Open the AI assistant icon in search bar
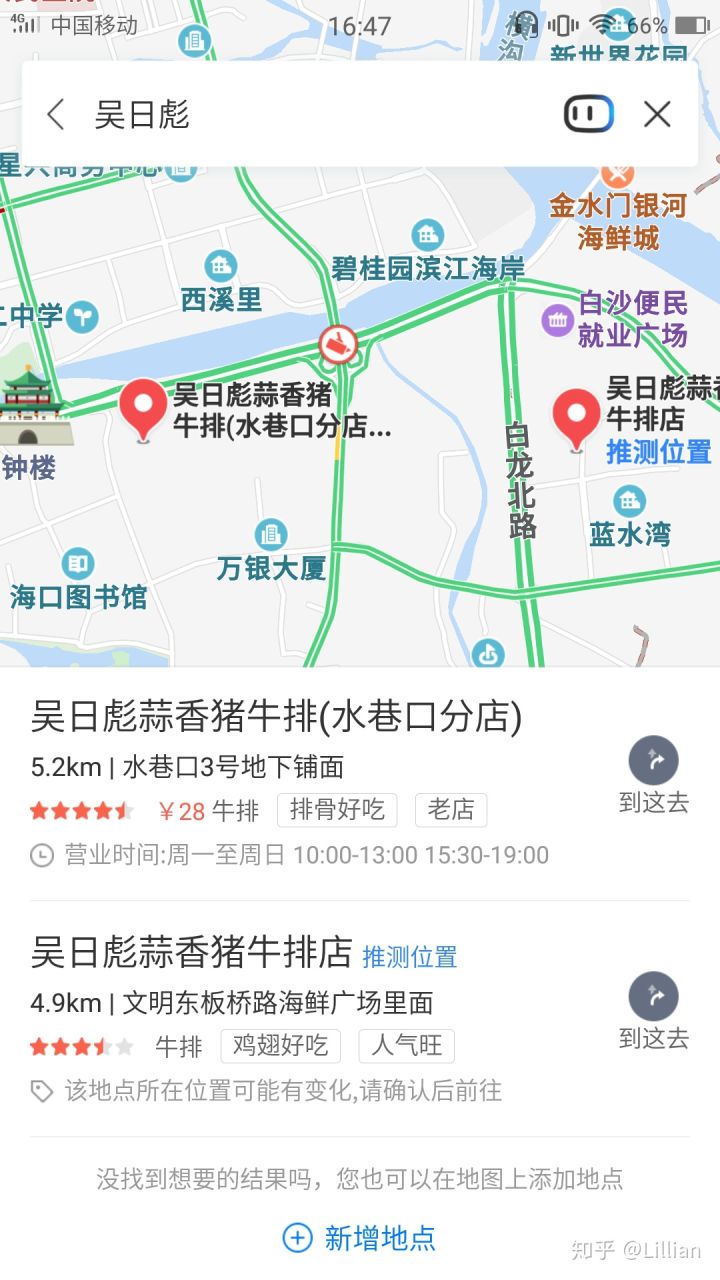The image size is (720, 1280). point(589,114)
